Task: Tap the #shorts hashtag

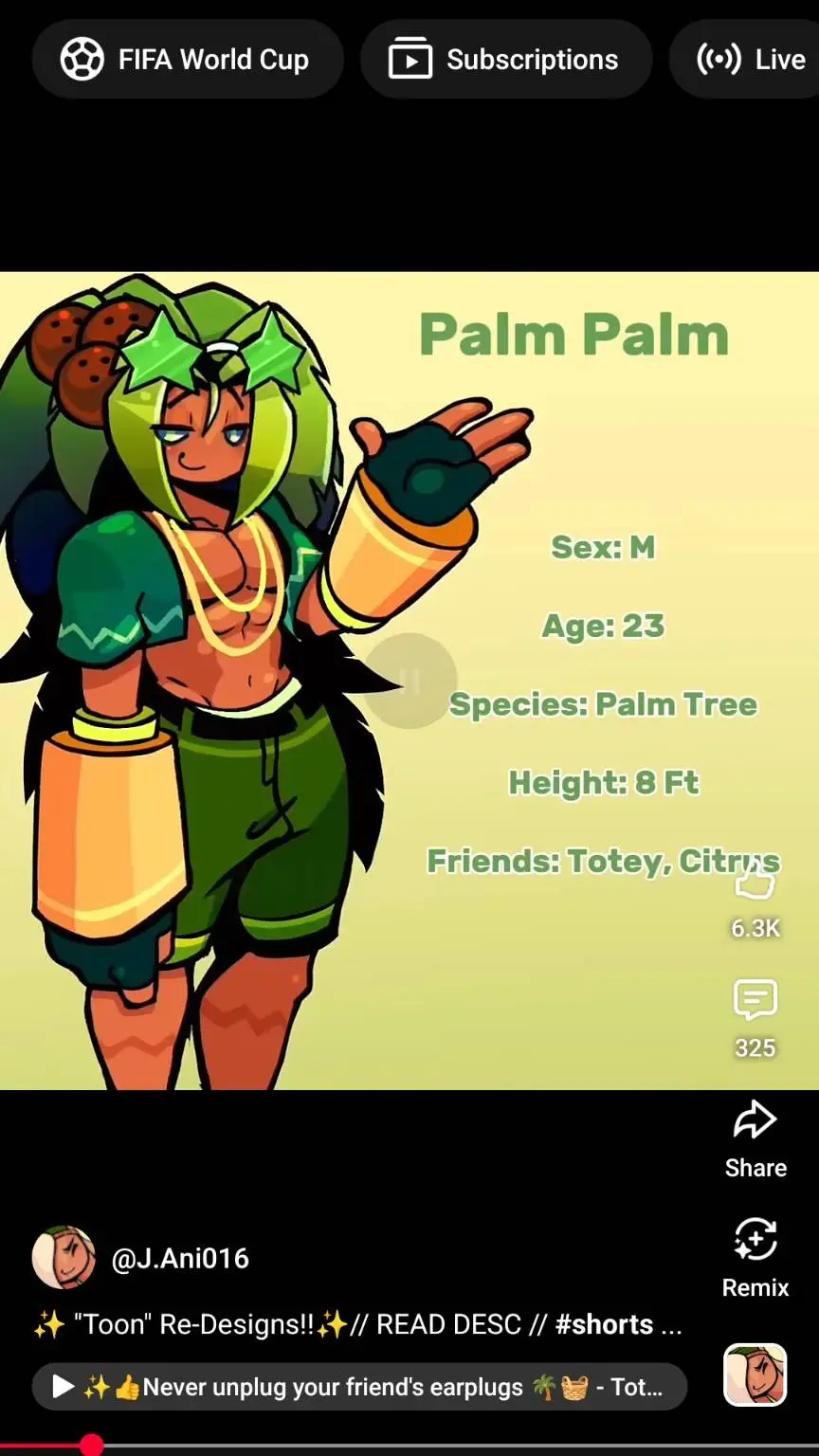Action: [x=605, y=1324]
